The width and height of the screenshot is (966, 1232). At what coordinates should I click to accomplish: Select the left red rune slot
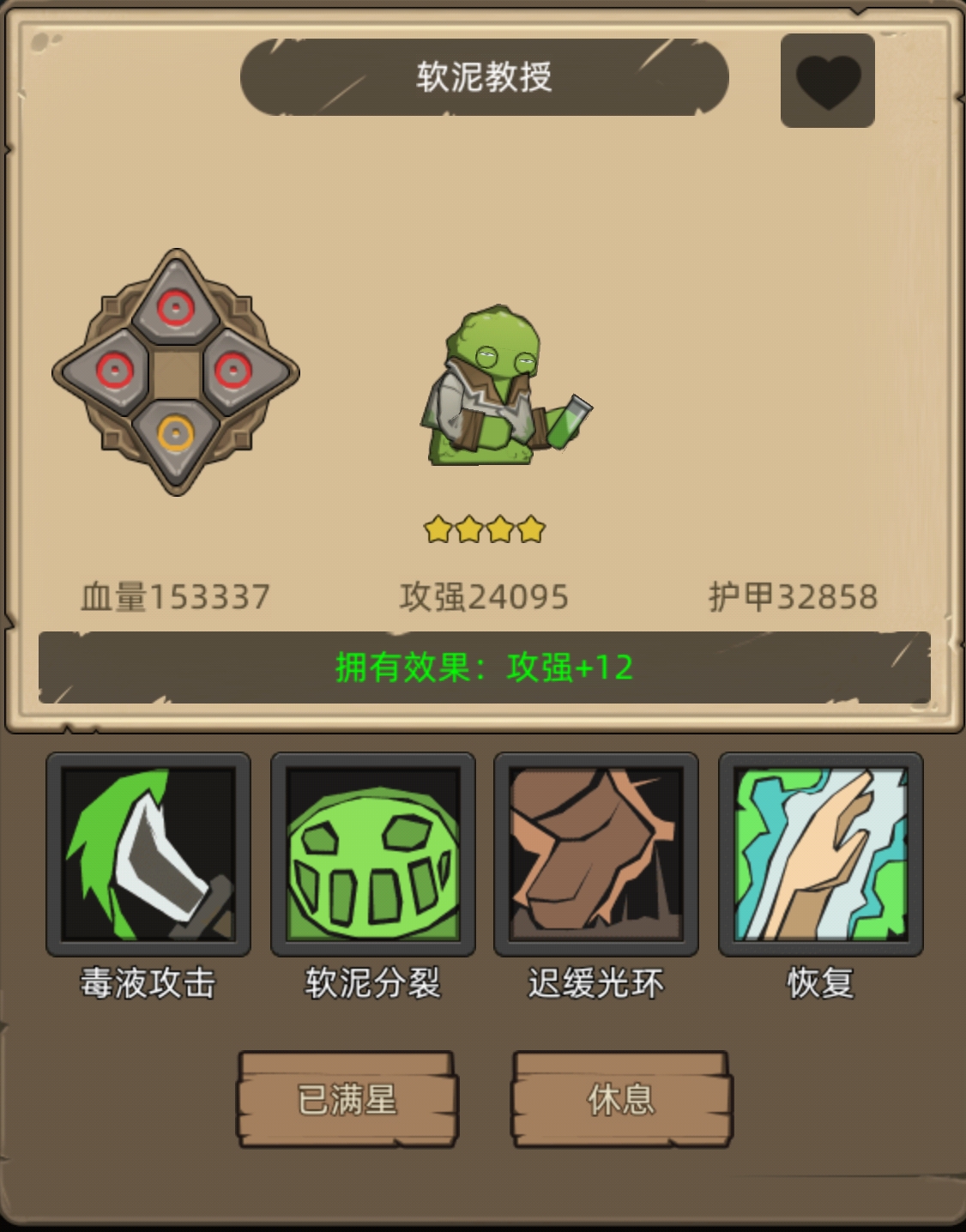(113, 371)
